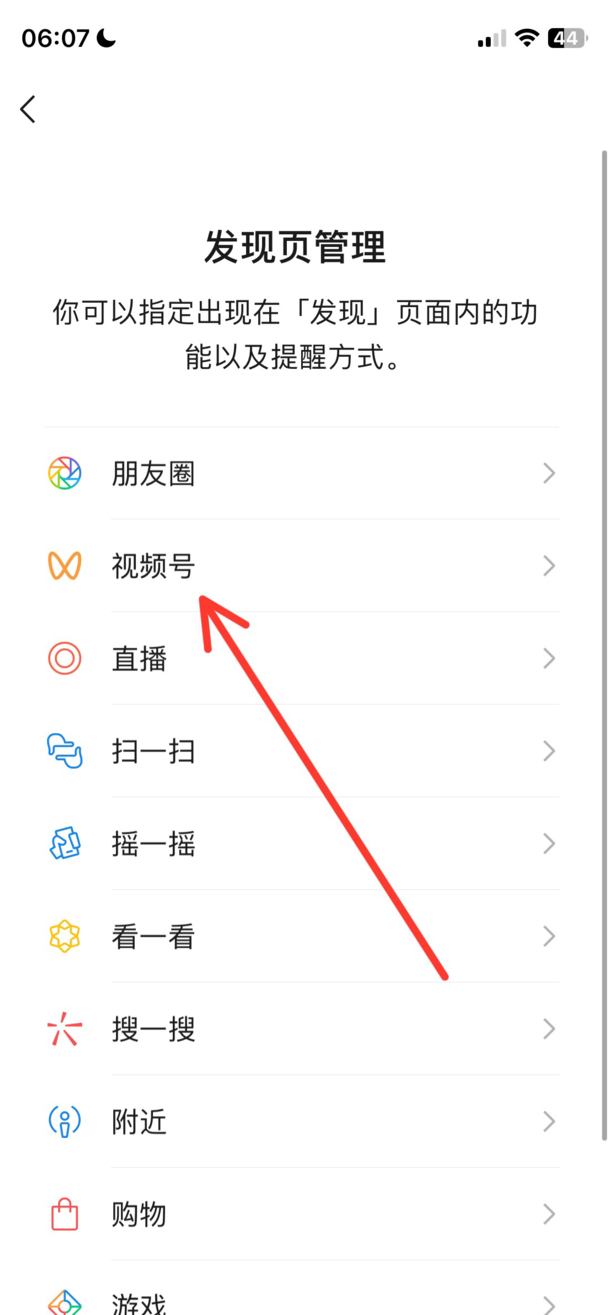The height and width of the screenshot is (1315, 612).
Task: Open the 朋友圈 settings row
Action: pyautogui.click(x=300, y=473)
